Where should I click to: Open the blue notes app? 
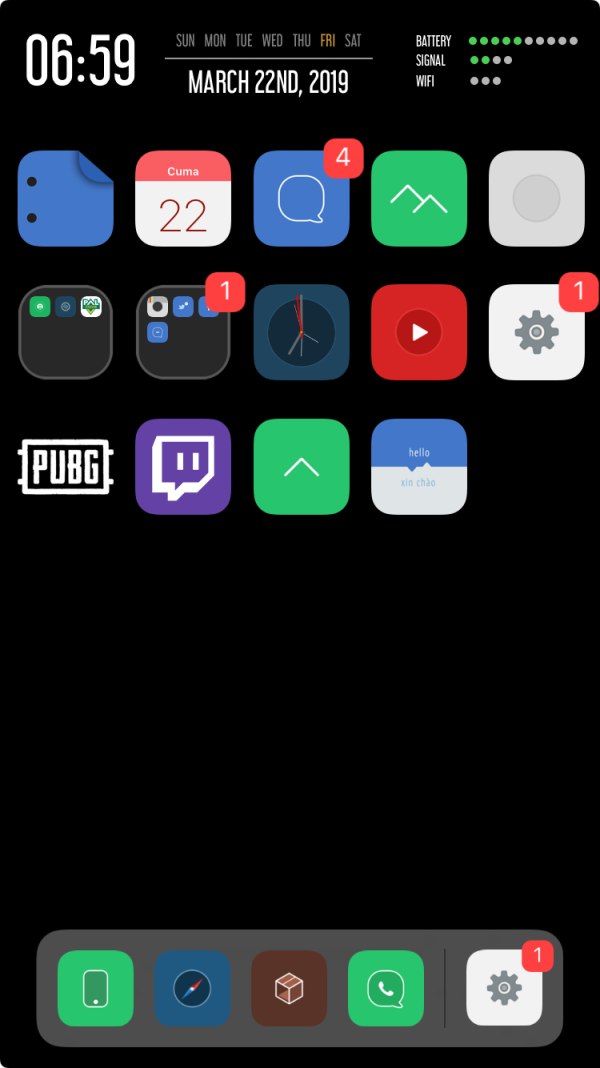tap(66, 198)
